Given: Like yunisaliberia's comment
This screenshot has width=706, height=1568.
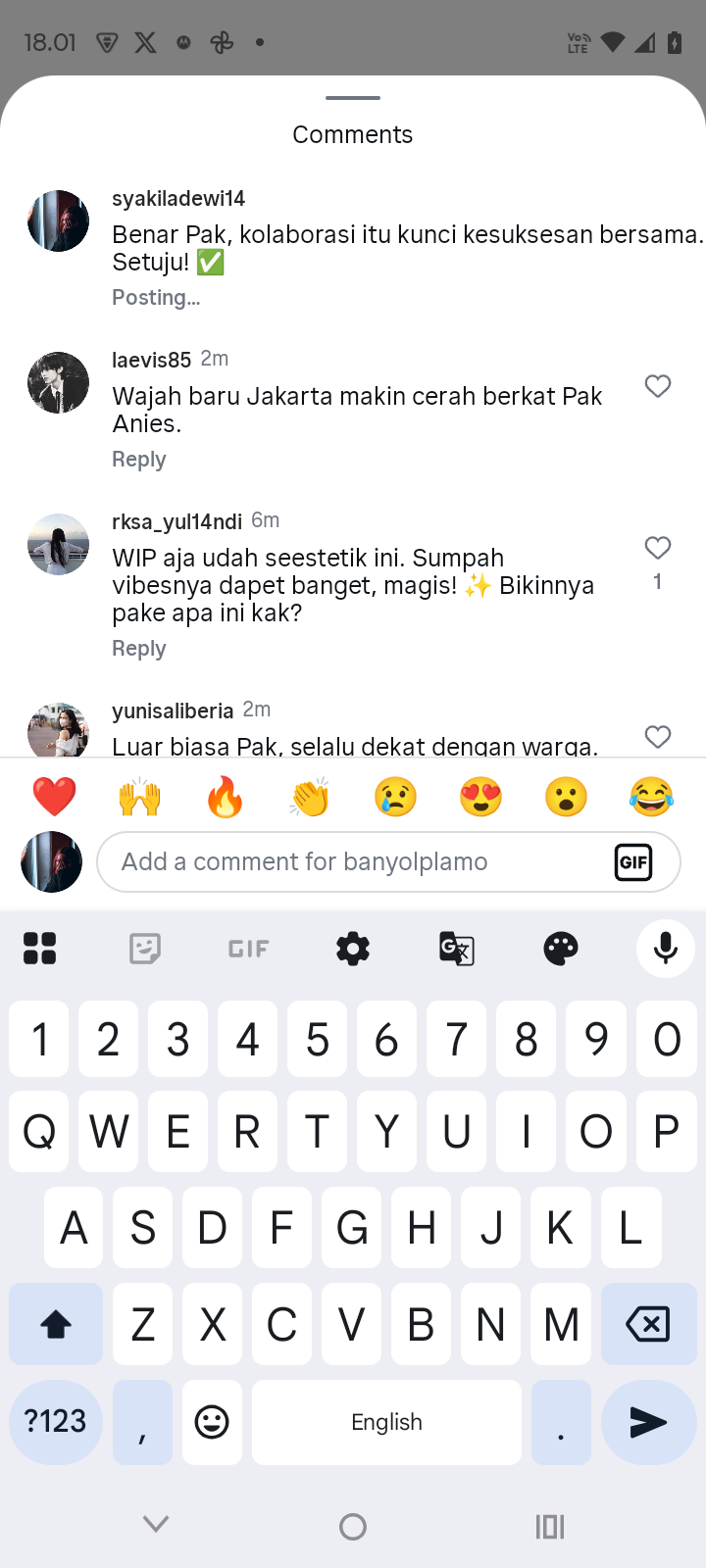Looking at the screenshot, I should click(x=657, y=736).
